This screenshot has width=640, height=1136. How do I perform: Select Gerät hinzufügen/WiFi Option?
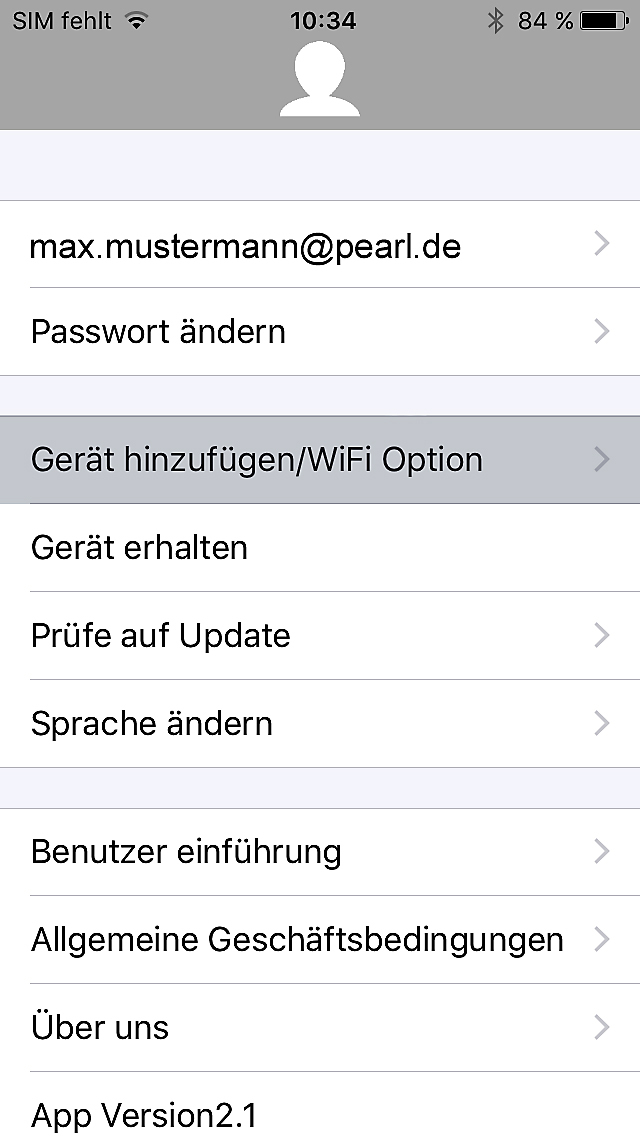point(320,460)
